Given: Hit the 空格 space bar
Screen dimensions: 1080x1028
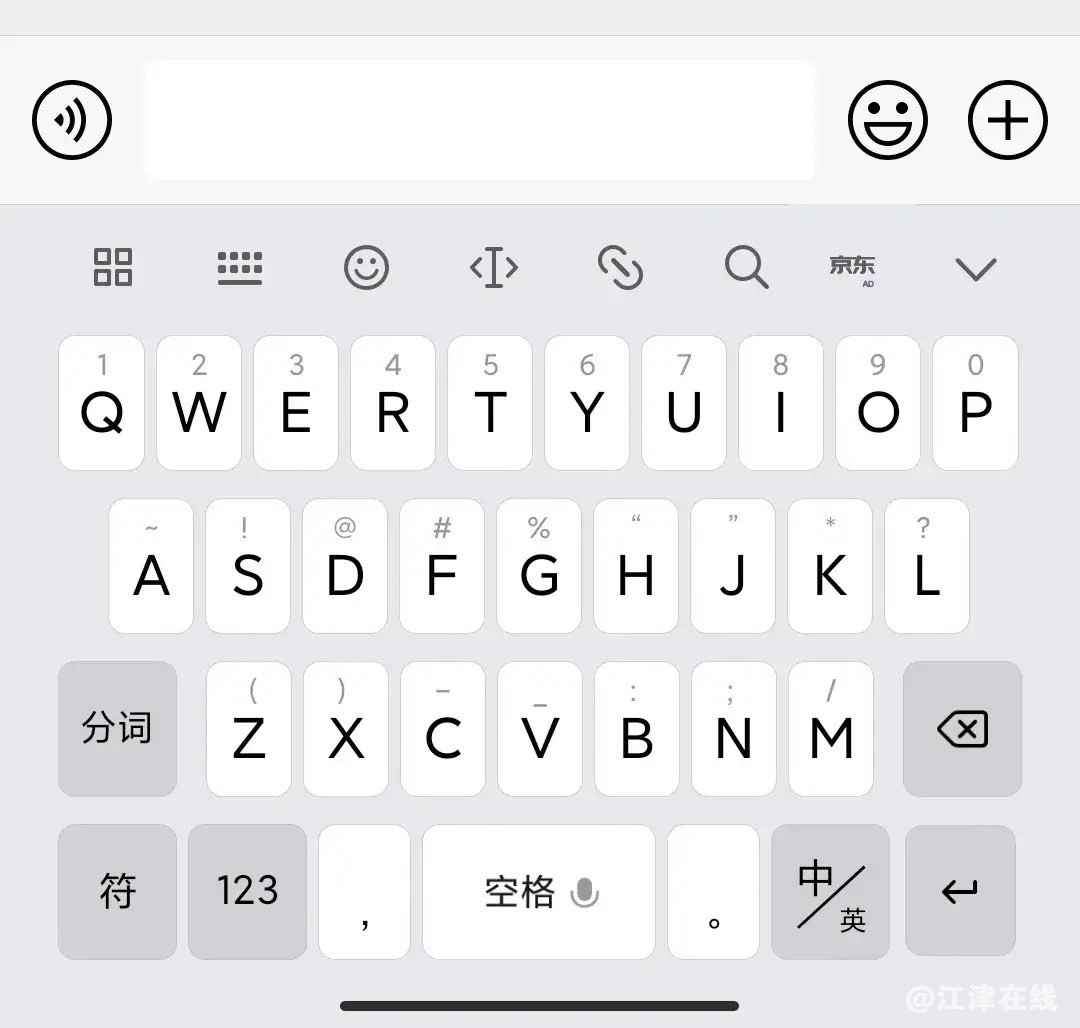Looking at the screenshot, I should click(538, 891).
